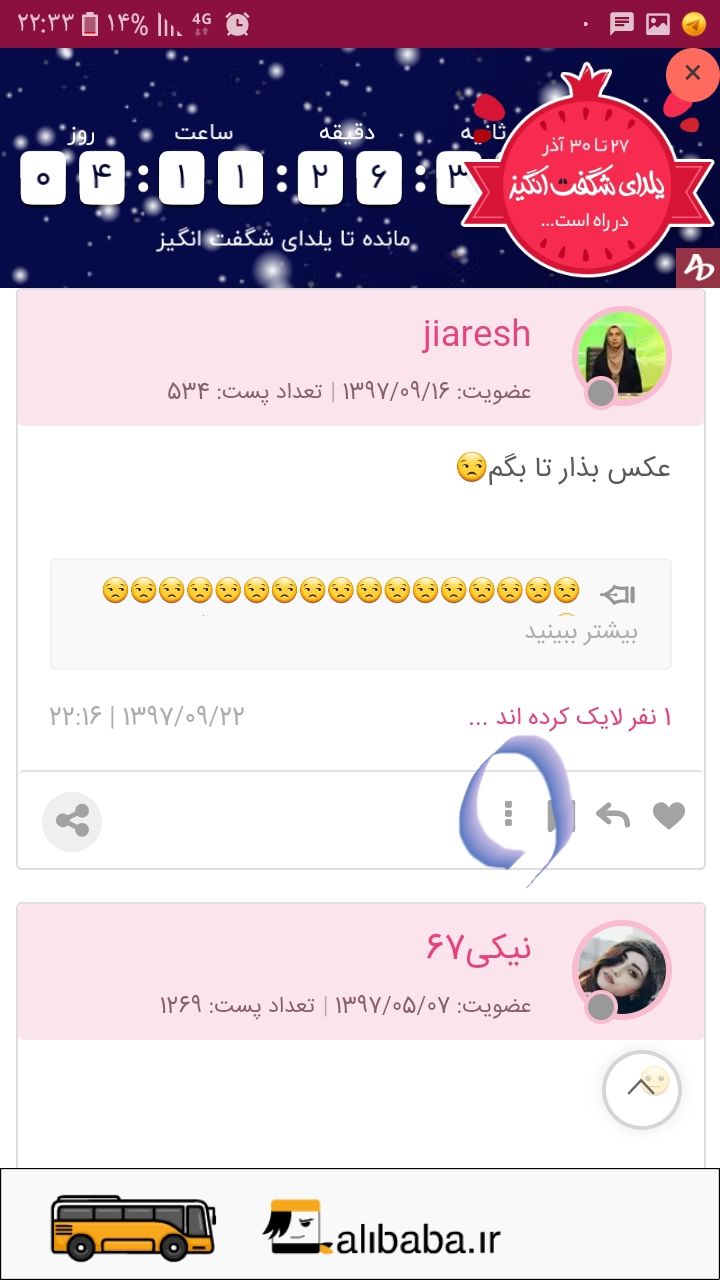Jump back to top with the up arrow
This screenshot has height=1280, width=720.
[x=641, y=1089]
